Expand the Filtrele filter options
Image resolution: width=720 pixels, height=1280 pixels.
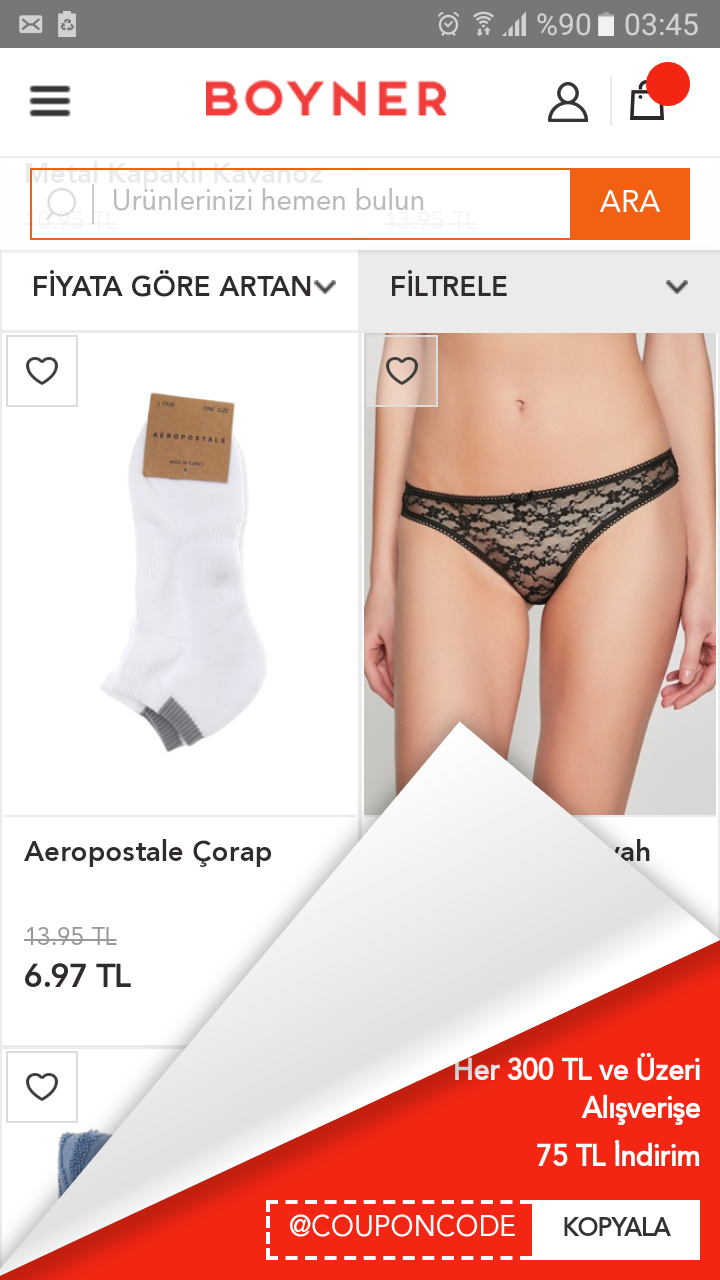539,287
